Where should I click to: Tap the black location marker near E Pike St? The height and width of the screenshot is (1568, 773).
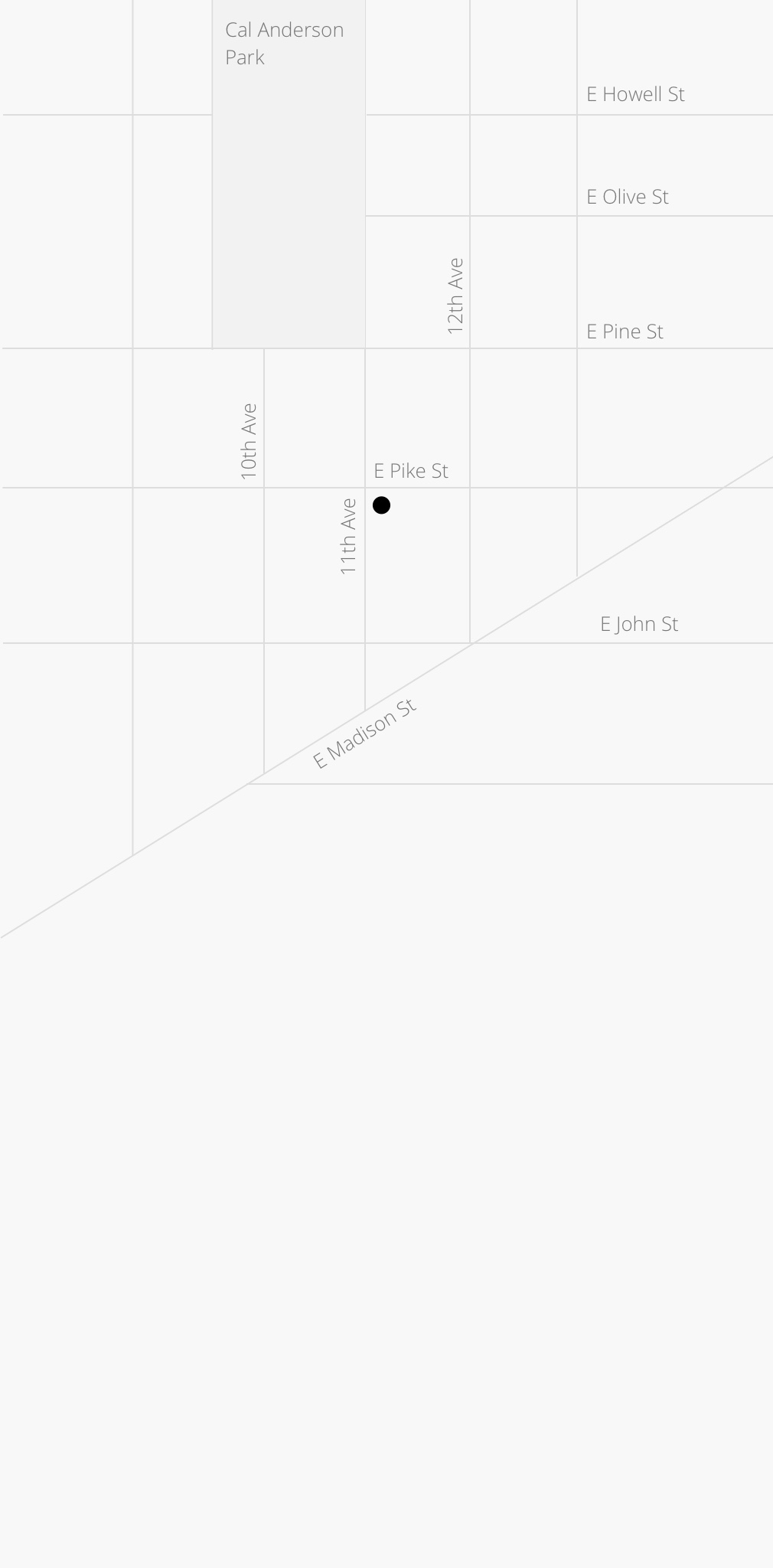click(x=381, y=505)
